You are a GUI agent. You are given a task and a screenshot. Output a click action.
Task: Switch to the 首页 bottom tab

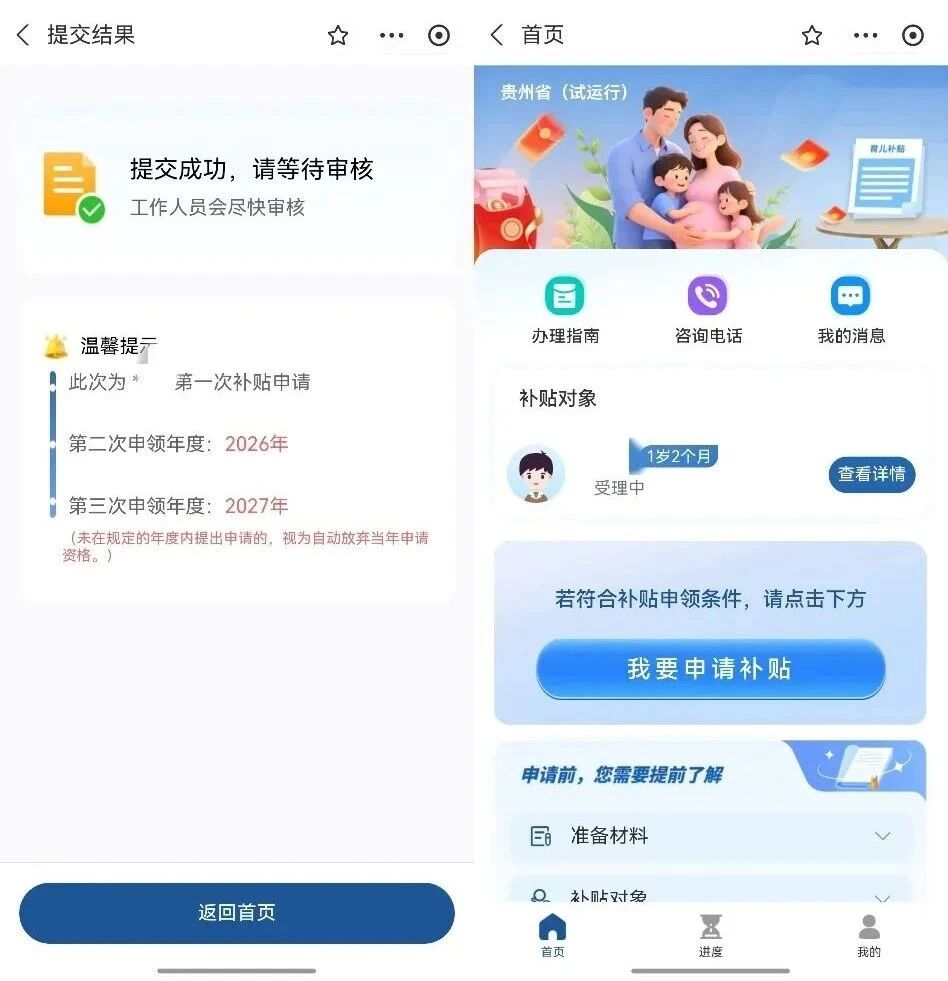tap(552, 936)
